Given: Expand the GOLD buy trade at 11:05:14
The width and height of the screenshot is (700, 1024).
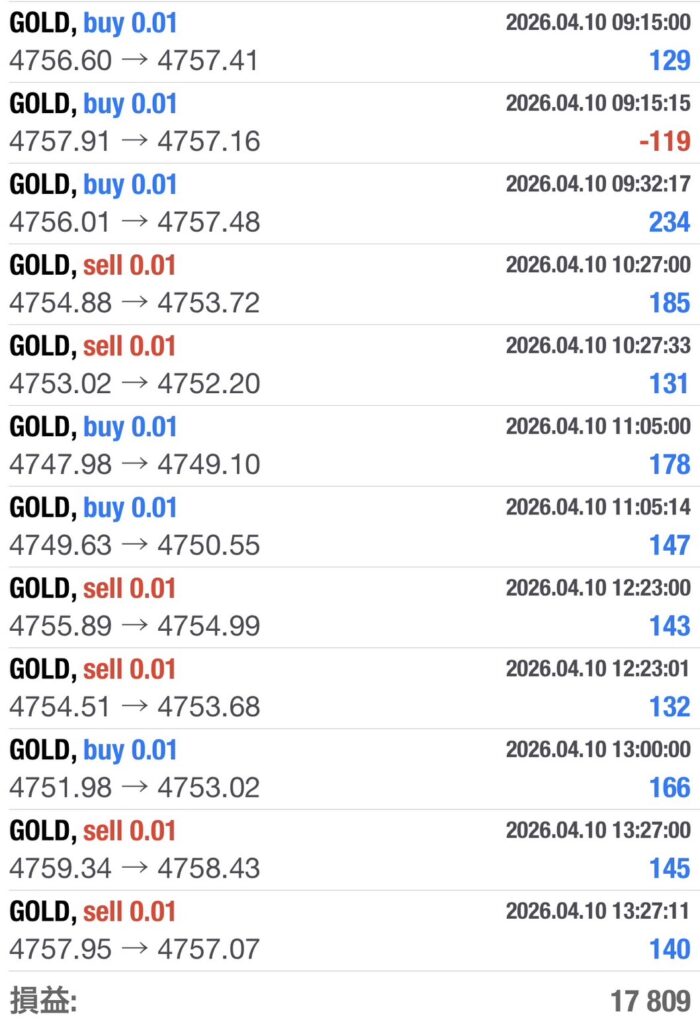Looking at the screenshot, I should pos(350,528).
